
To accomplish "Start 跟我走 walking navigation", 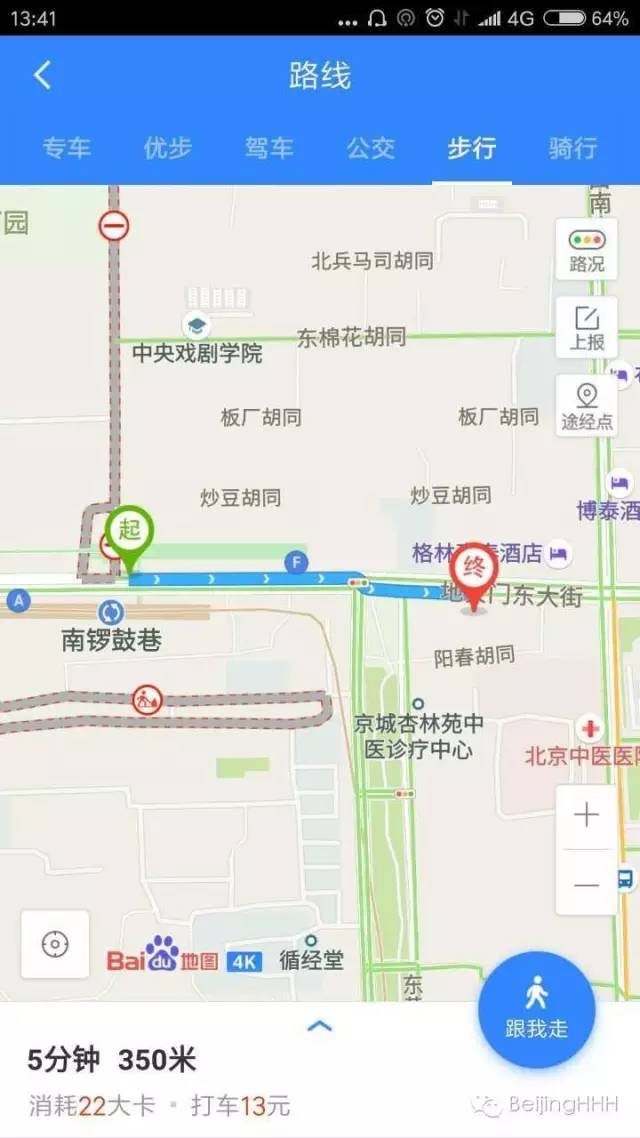I will pos(537,1008).
